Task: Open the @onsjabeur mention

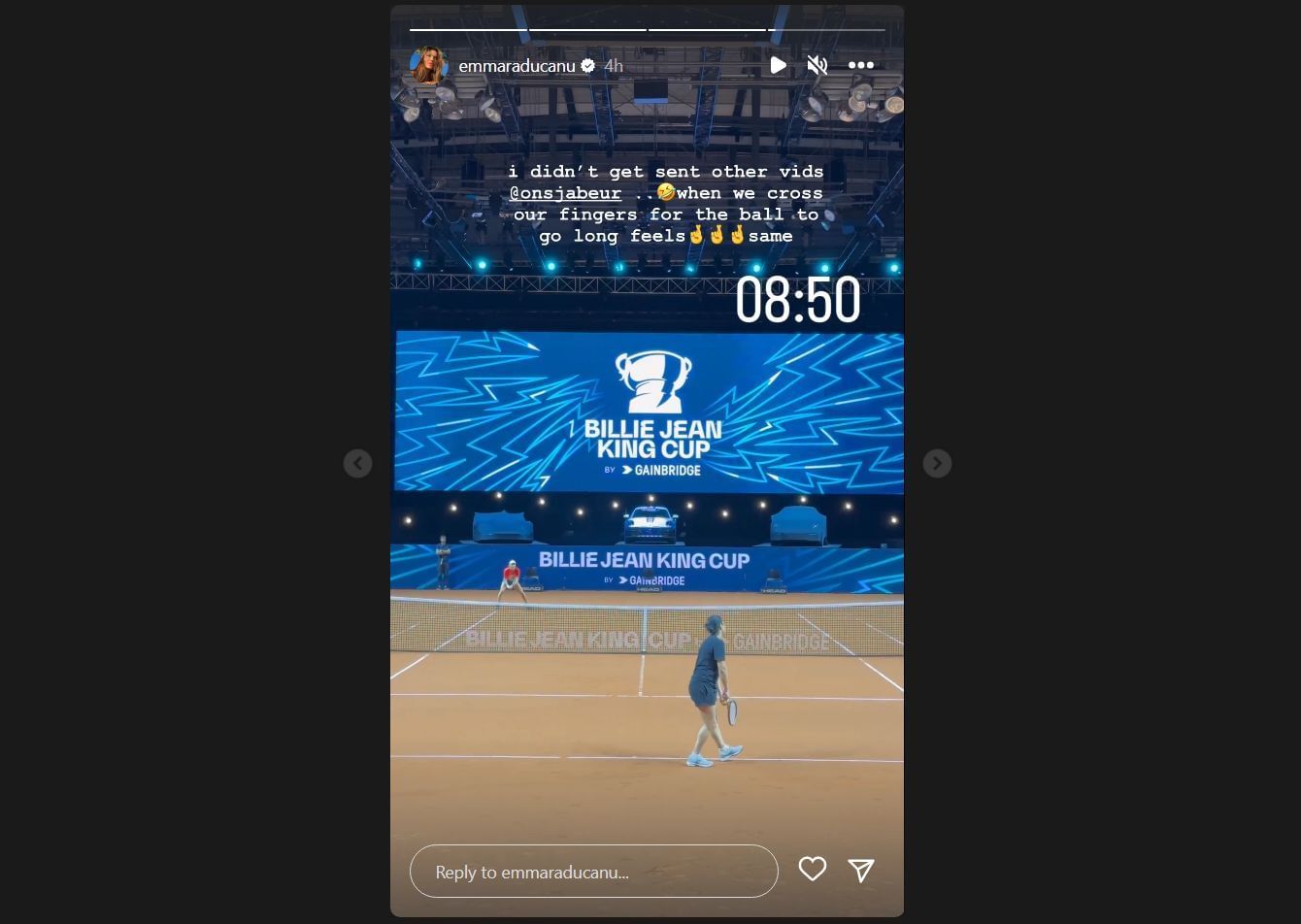Action: 565,193
